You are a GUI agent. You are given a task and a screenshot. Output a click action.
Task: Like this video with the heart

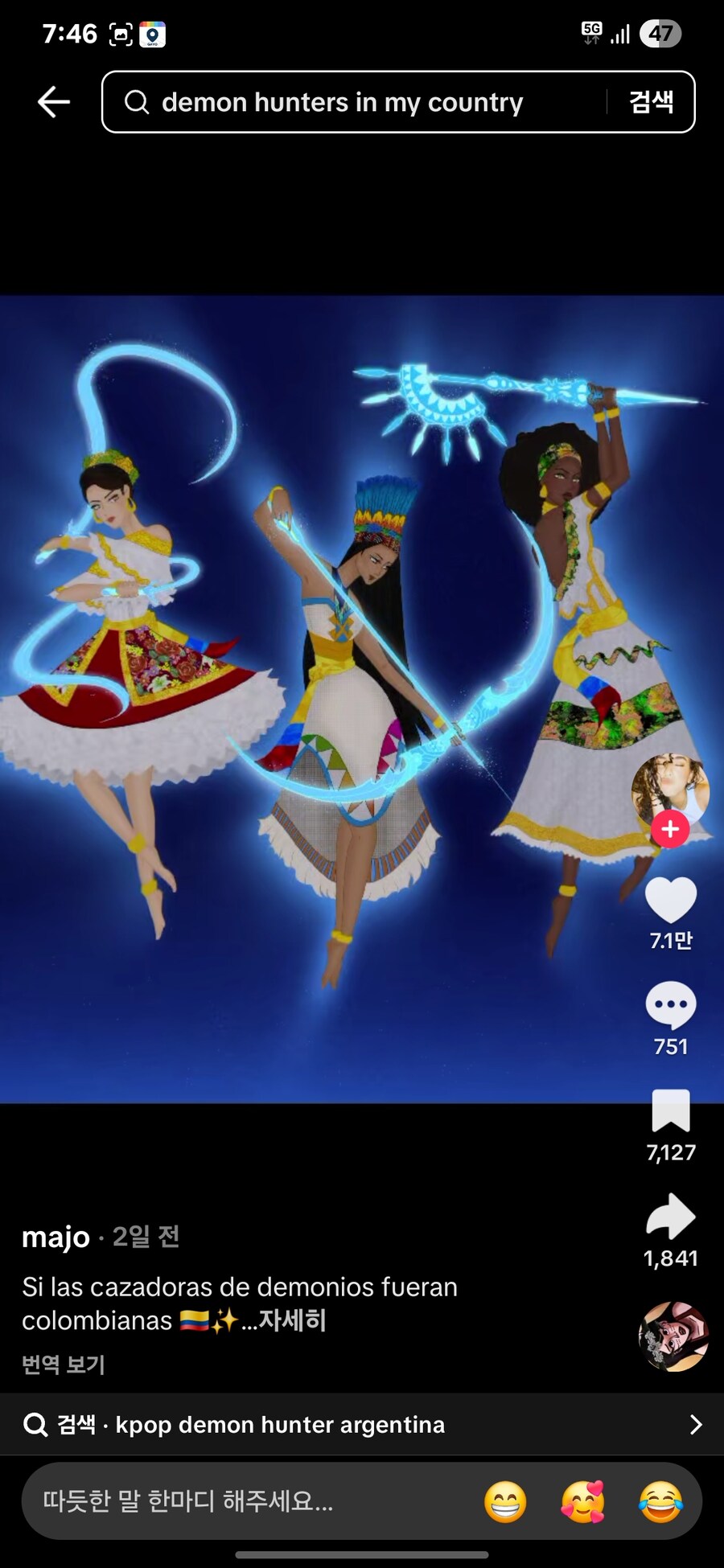click(x=670, y=900)
